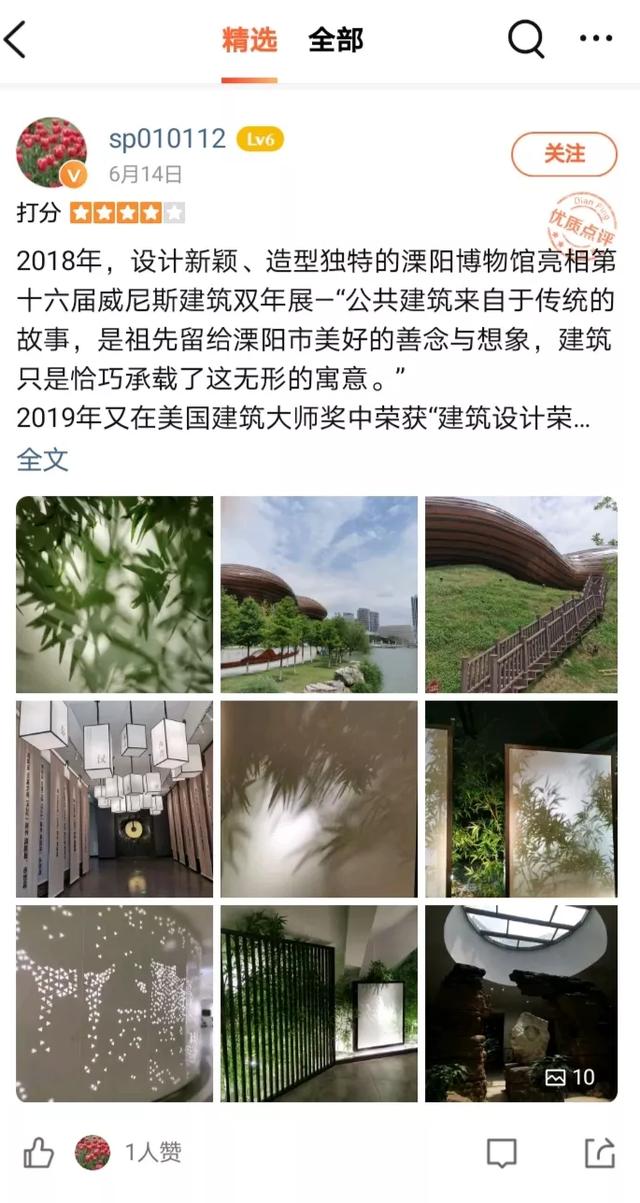Open the three-dot overflow menu
The height and width of the screenshot is (1203, 640).
596,40
